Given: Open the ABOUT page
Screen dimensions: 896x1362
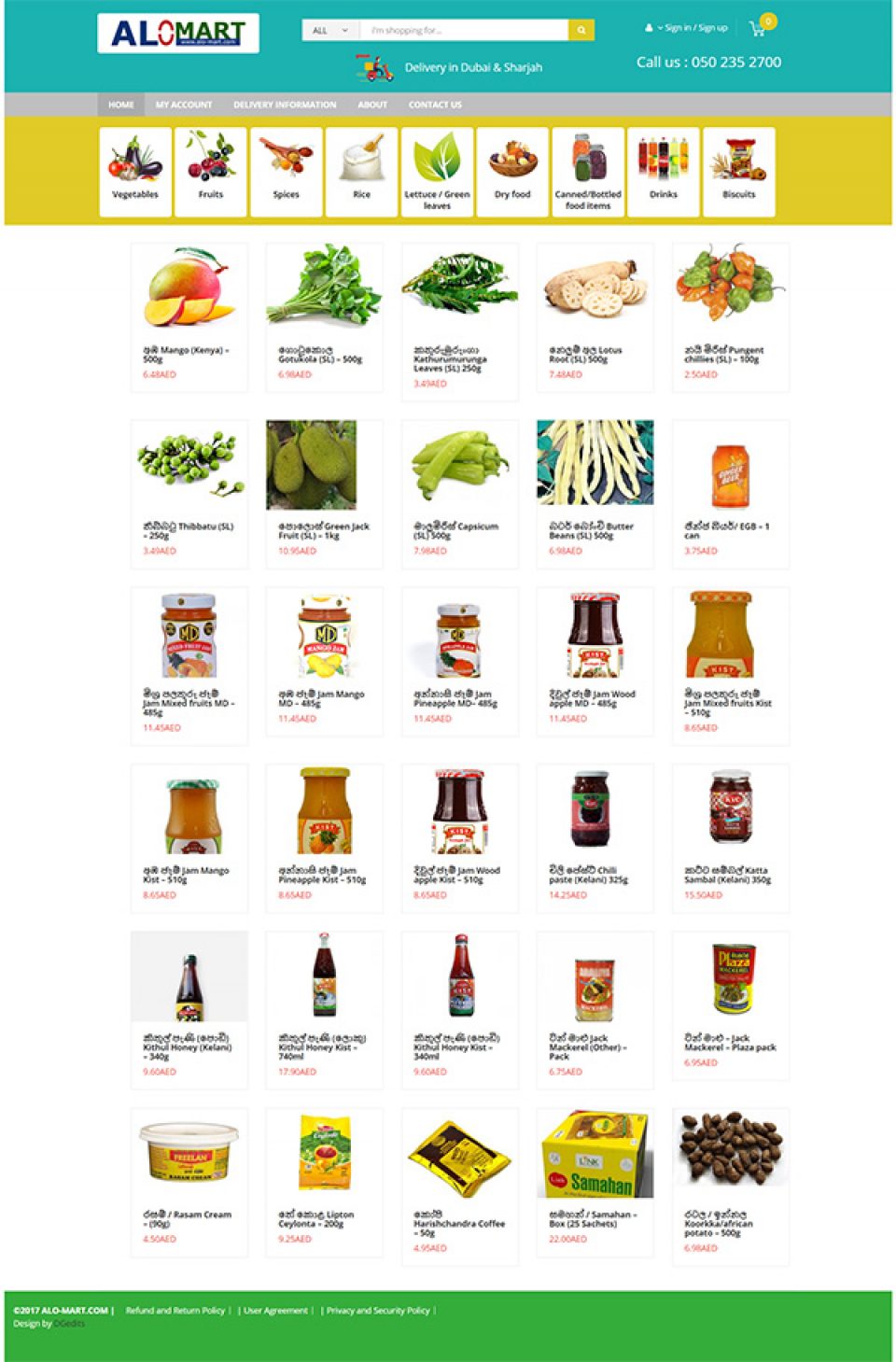Looking at the screenshot, I should 372,105.
